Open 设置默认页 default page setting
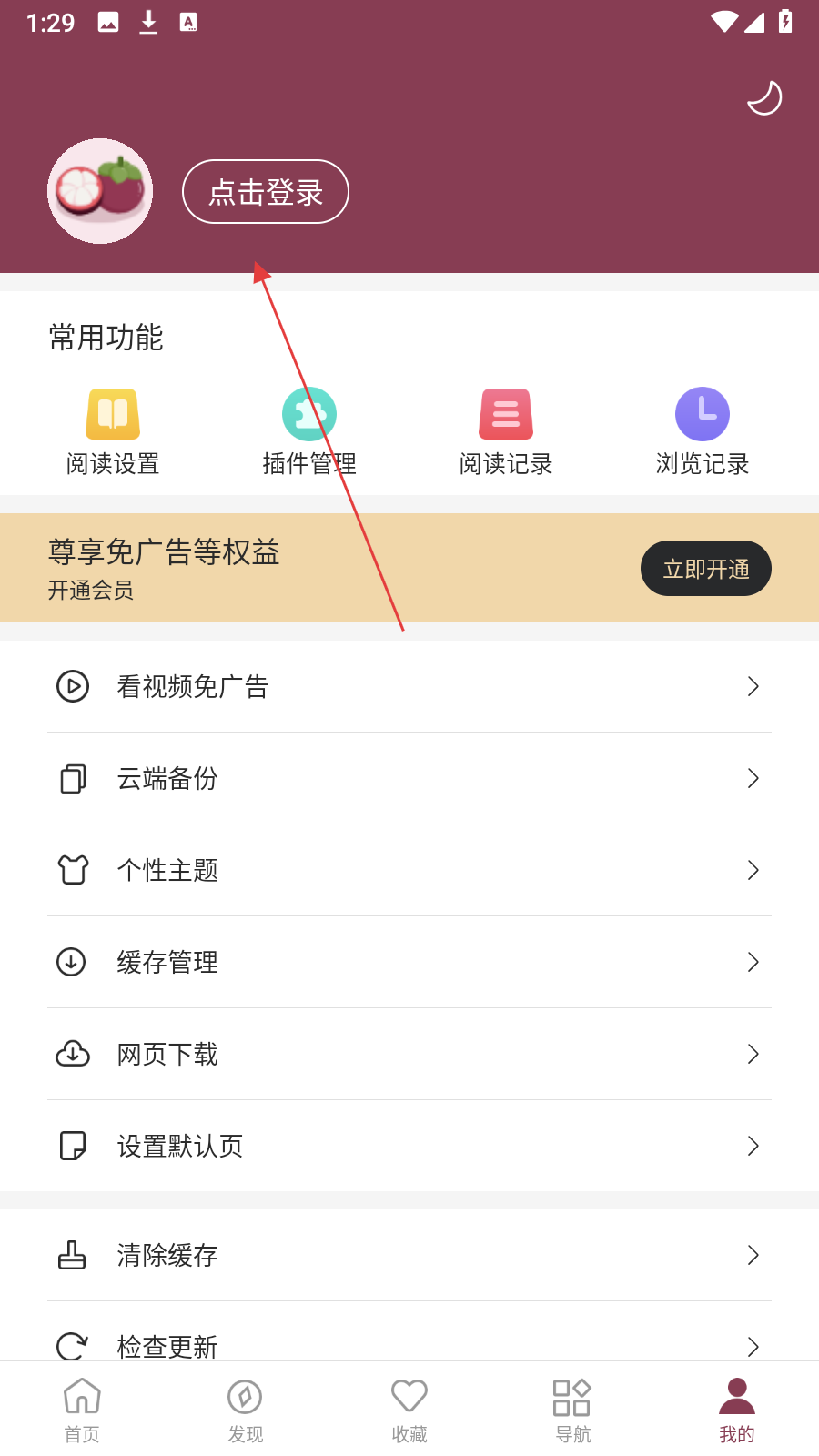 point(409,1146)
